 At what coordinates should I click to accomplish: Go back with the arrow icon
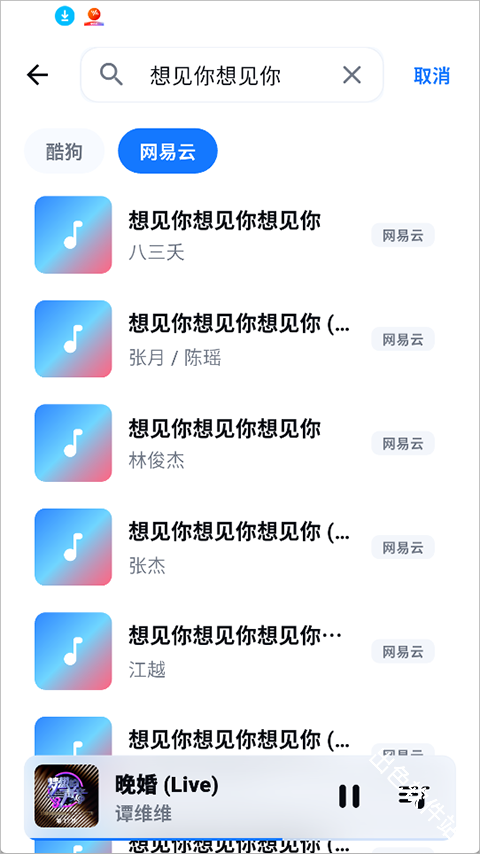click(x=38, y=75)
